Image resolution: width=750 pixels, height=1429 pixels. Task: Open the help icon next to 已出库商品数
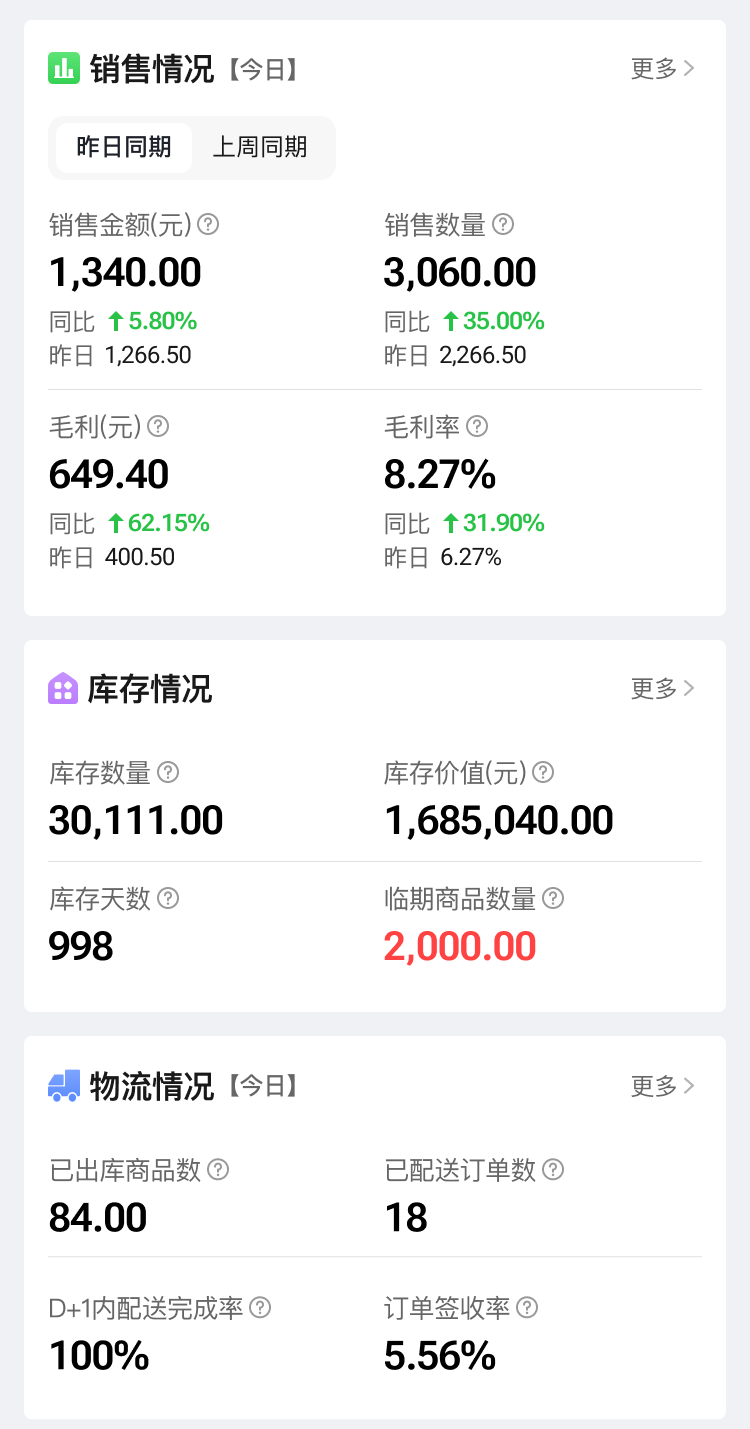coord(218,1169)
